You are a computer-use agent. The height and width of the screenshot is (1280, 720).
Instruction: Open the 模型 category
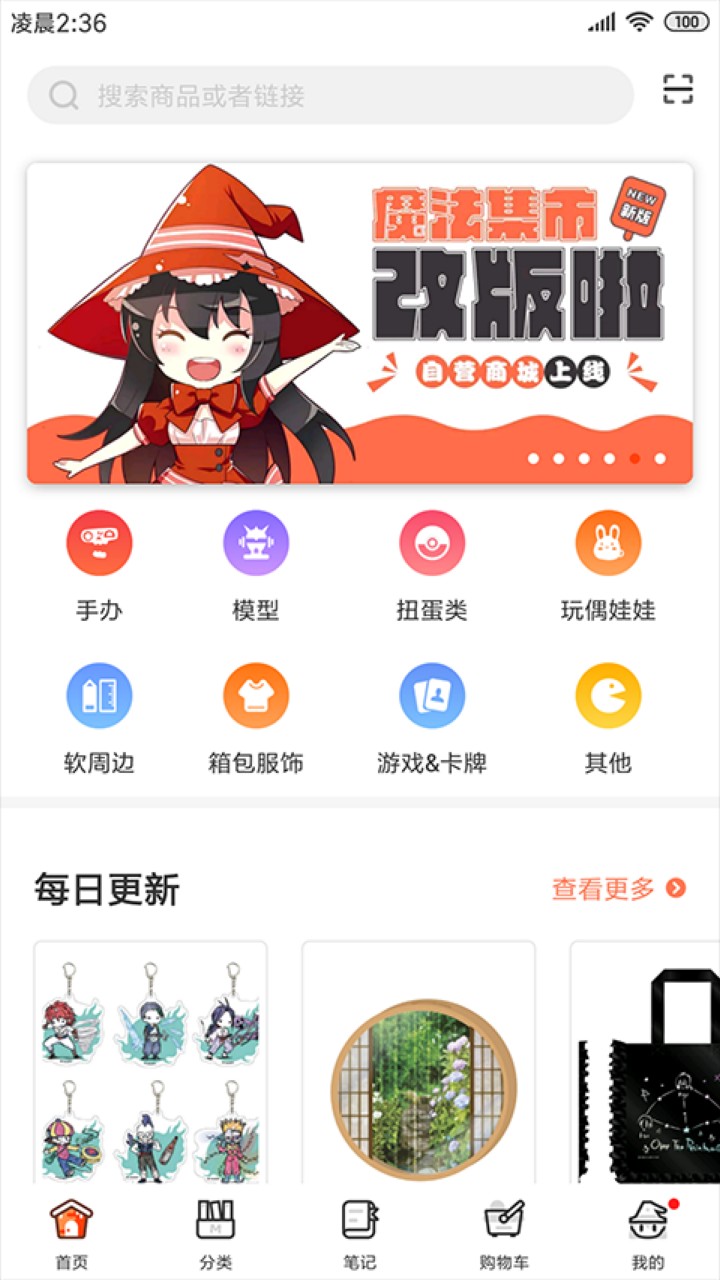(256, 565)
